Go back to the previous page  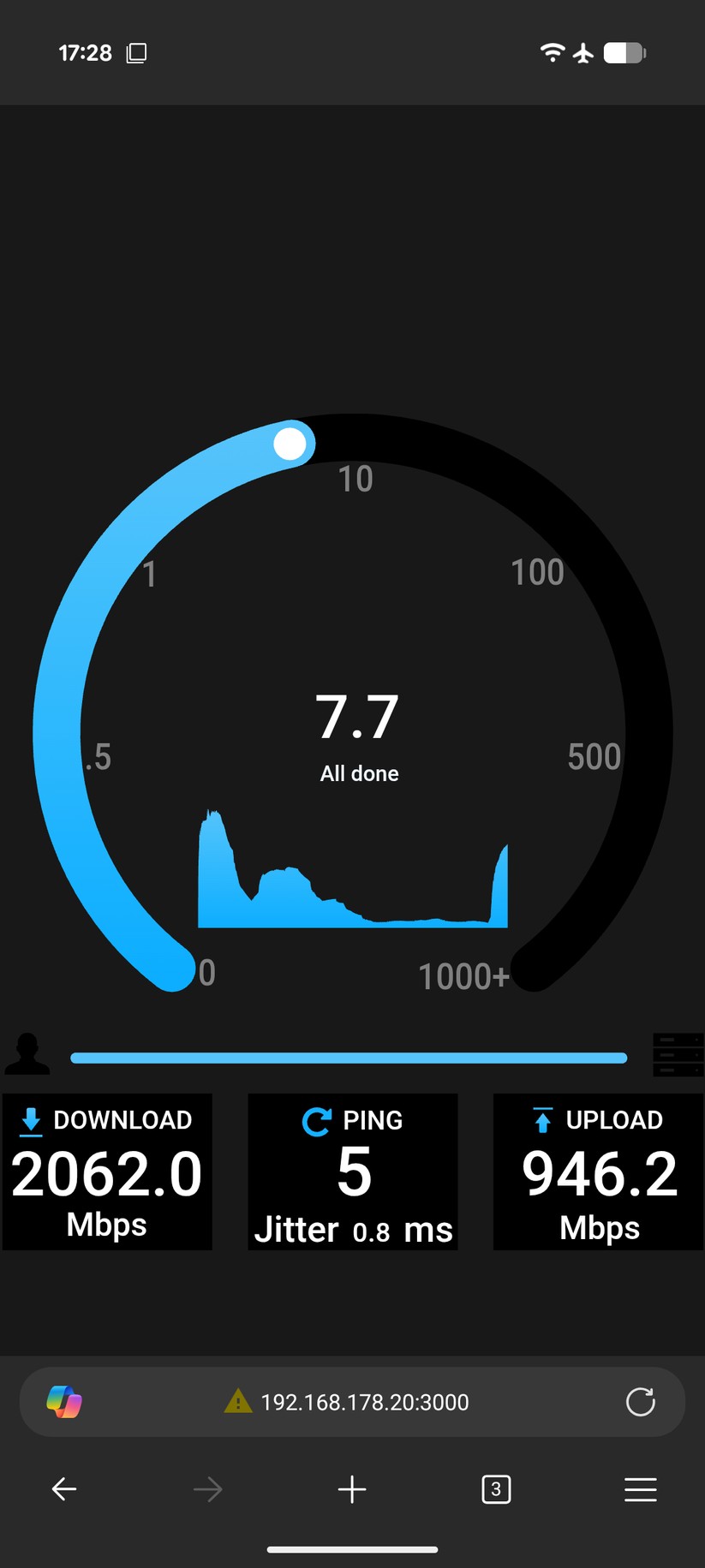pyautogui.click(x=63, y=1489)
